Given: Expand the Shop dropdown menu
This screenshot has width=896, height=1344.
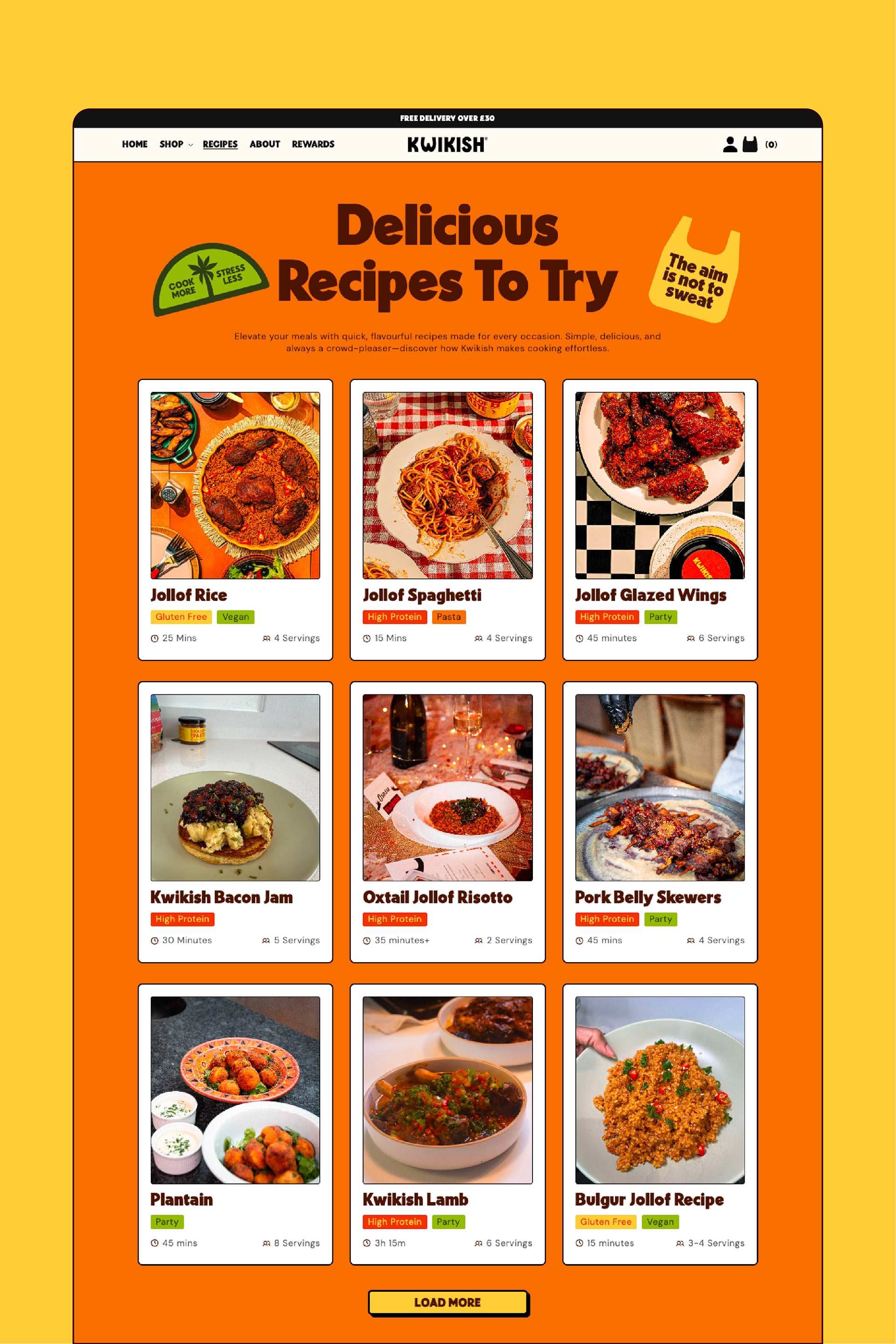Looking at the screenshot, I should (x=175, y=144).
